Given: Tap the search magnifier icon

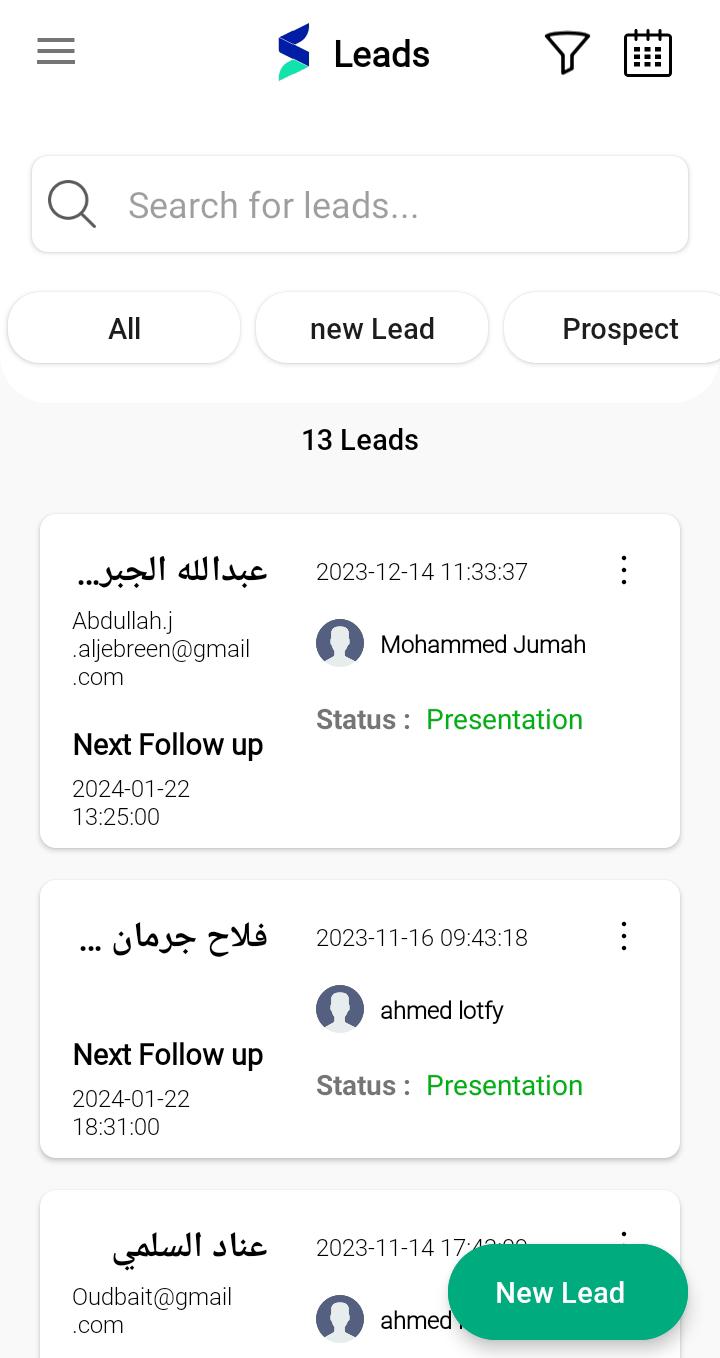Looking at the screenshot, I should [71, 203].
